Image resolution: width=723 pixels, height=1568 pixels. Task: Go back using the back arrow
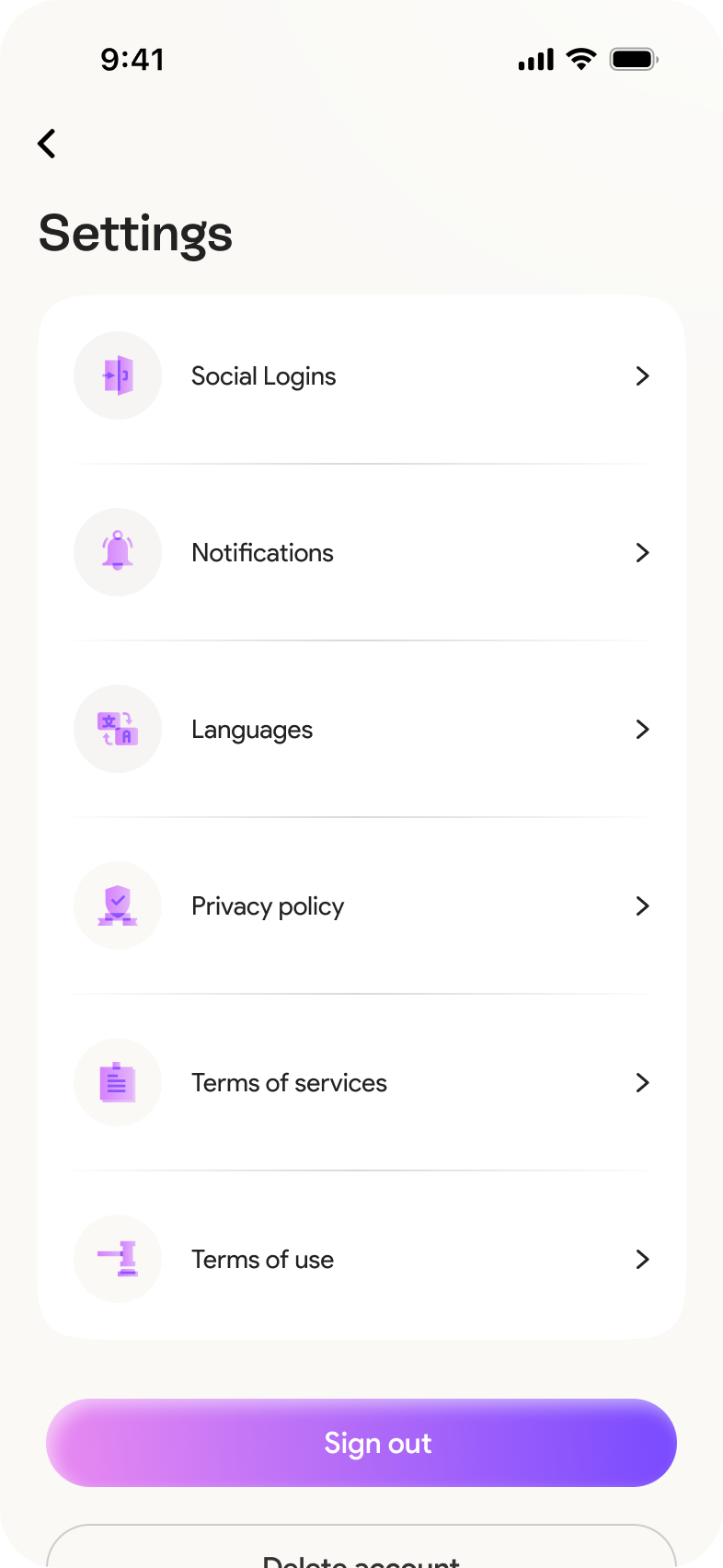click(47, 144)
